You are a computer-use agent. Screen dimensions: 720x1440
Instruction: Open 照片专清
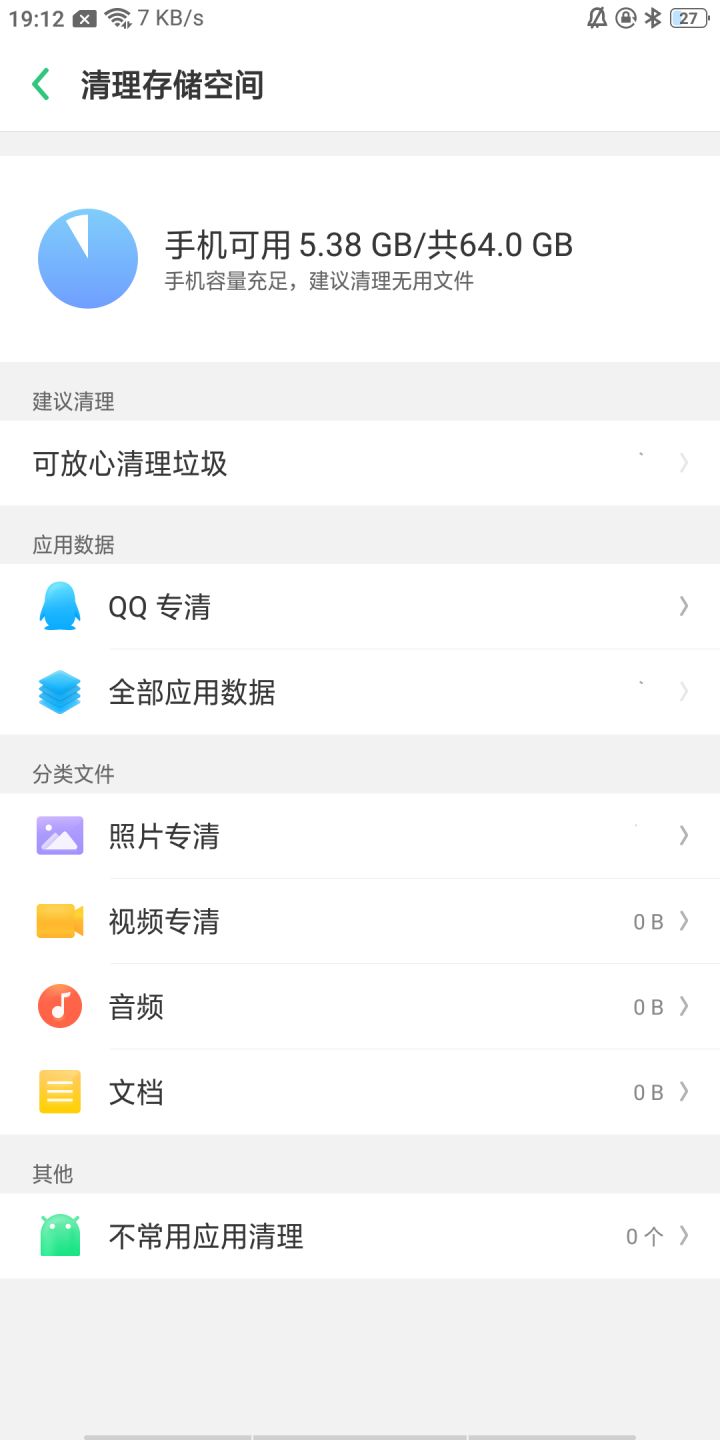tap(360, 836)
